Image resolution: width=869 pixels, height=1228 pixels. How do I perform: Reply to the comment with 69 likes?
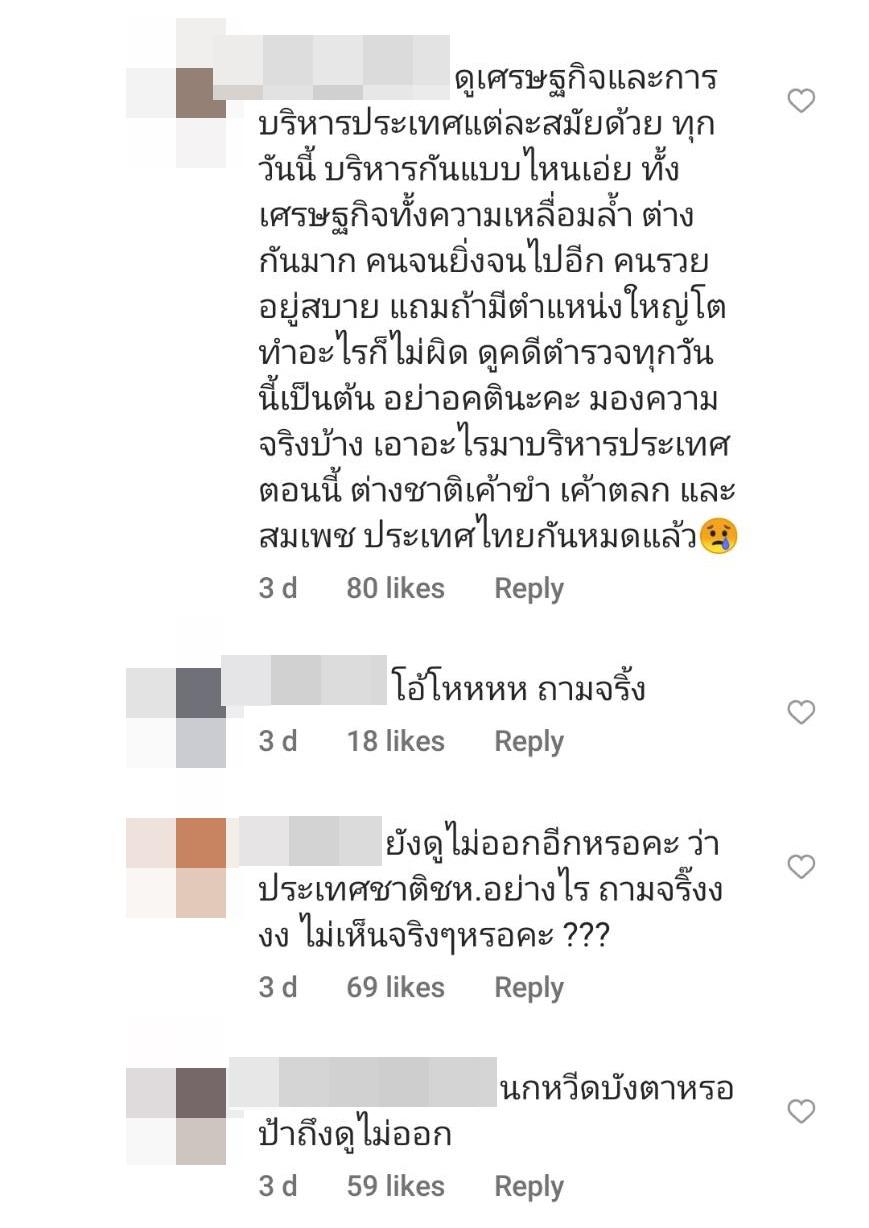coord(529,988)
